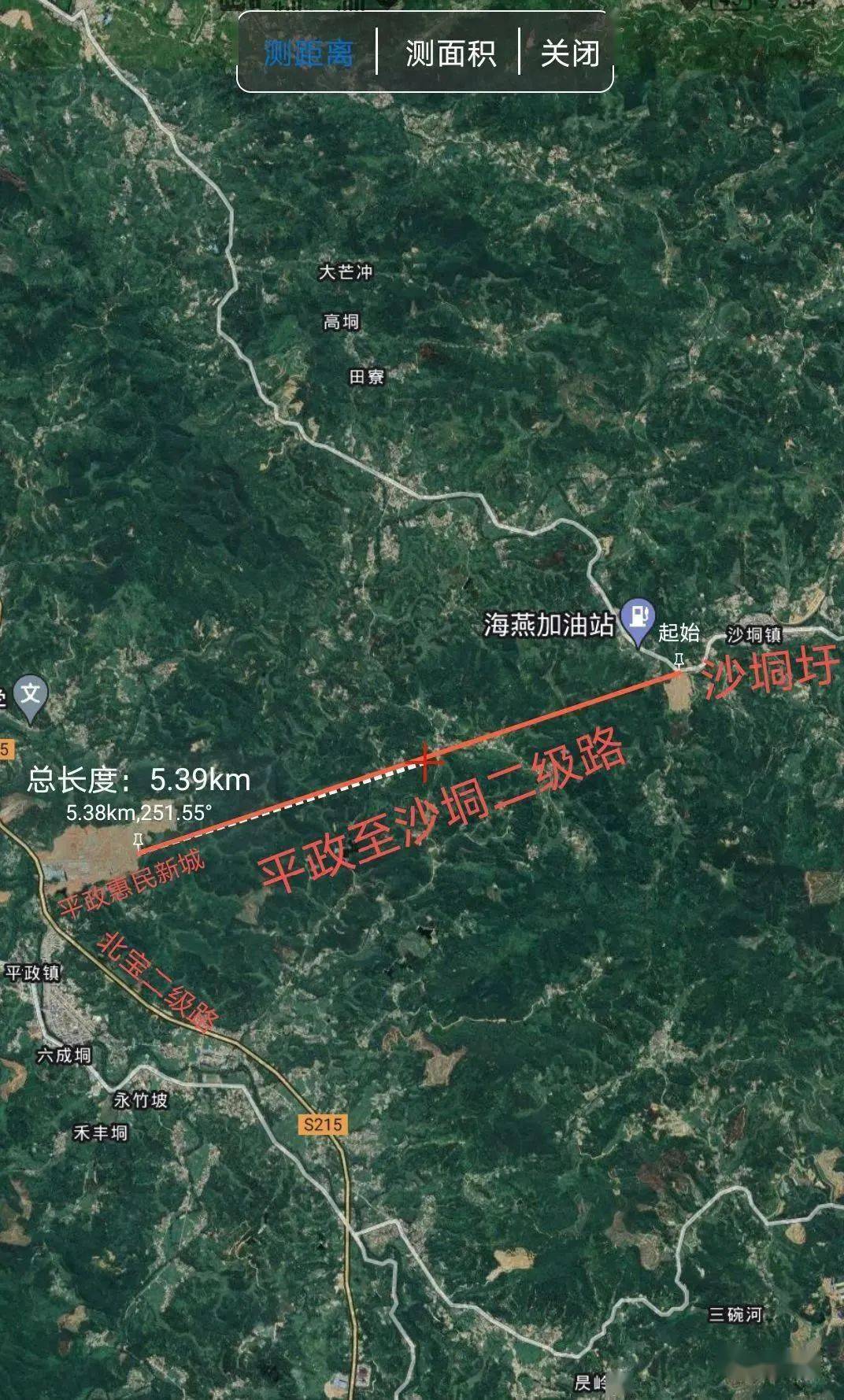This screenshot has height=1400, width=844.
Task: Switch to 测面积 area measurement
Action: click(450, 53)
